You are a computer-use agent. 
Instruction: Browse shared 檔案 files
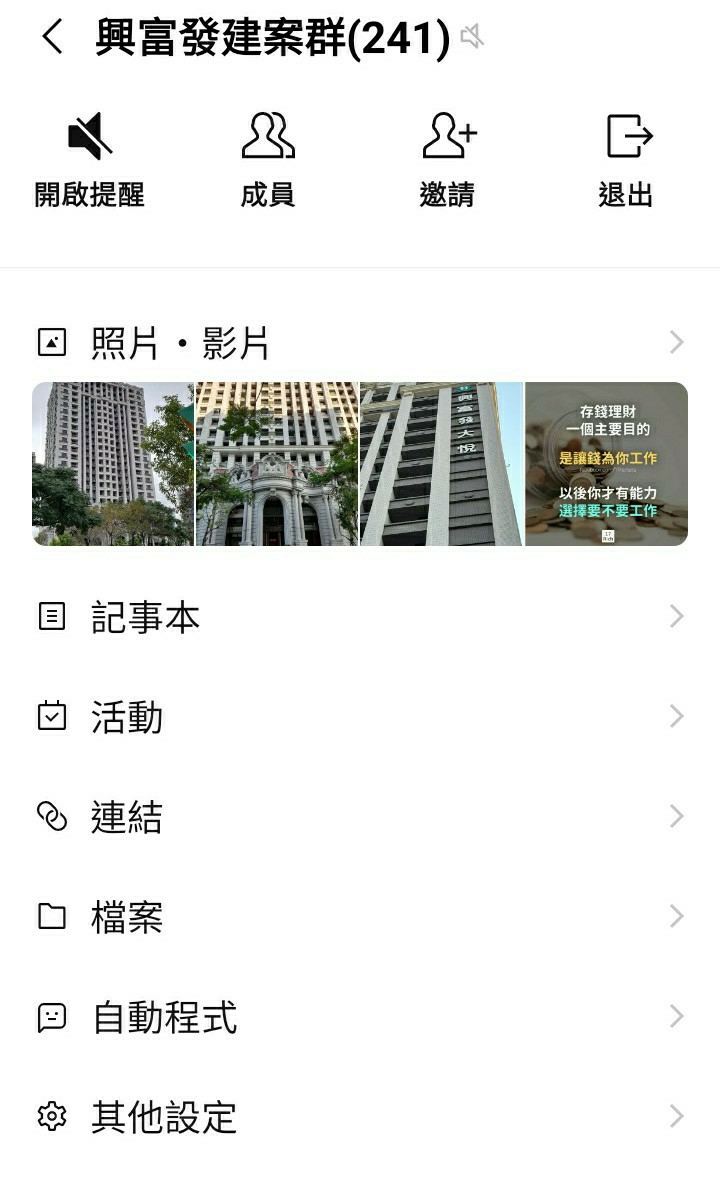click(360, 917)
